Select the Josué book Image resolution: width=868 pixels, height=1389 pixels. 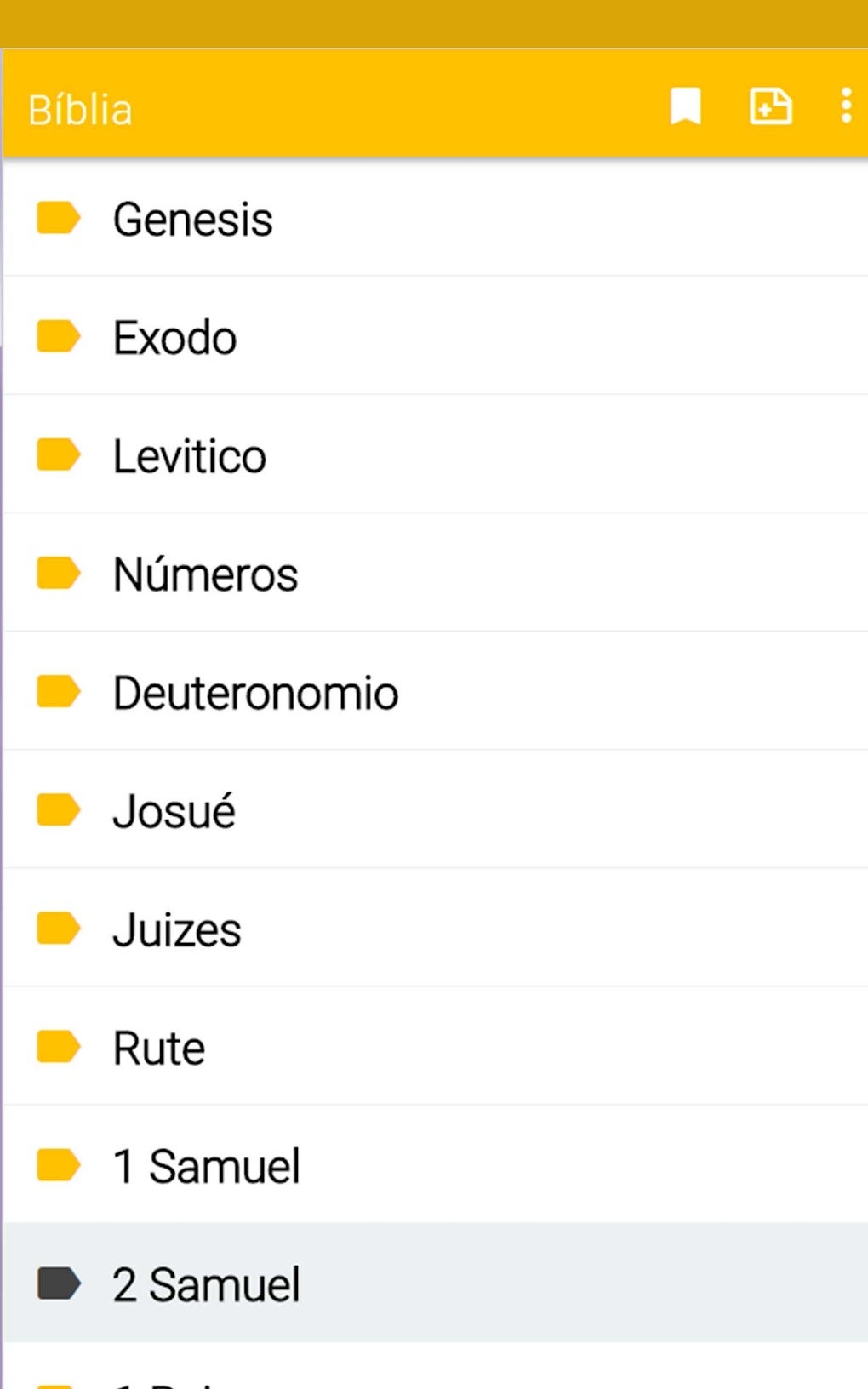[174, 811]
